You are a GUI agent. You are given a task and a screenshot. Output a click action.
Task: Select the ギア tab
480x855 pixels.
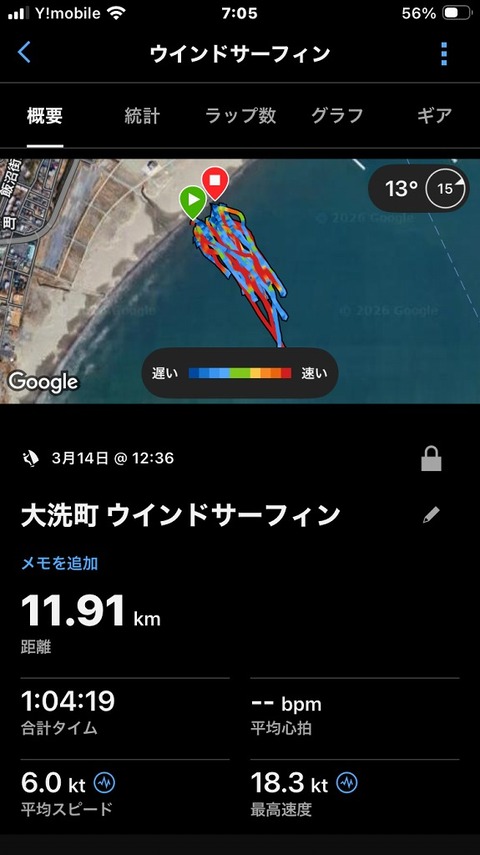pos(434,116)
